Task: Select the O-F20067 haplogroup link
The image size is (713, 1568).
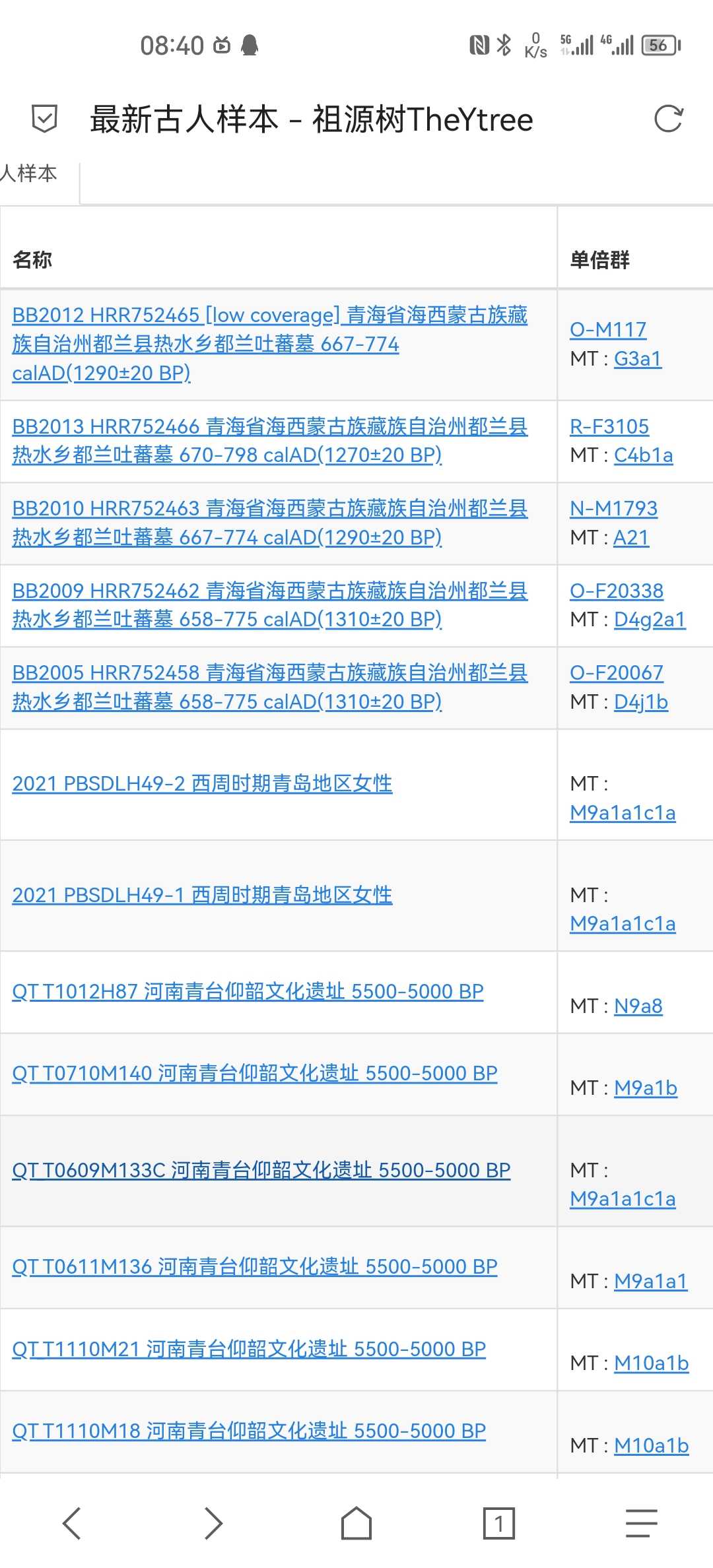Action: (x=617, y=672)
